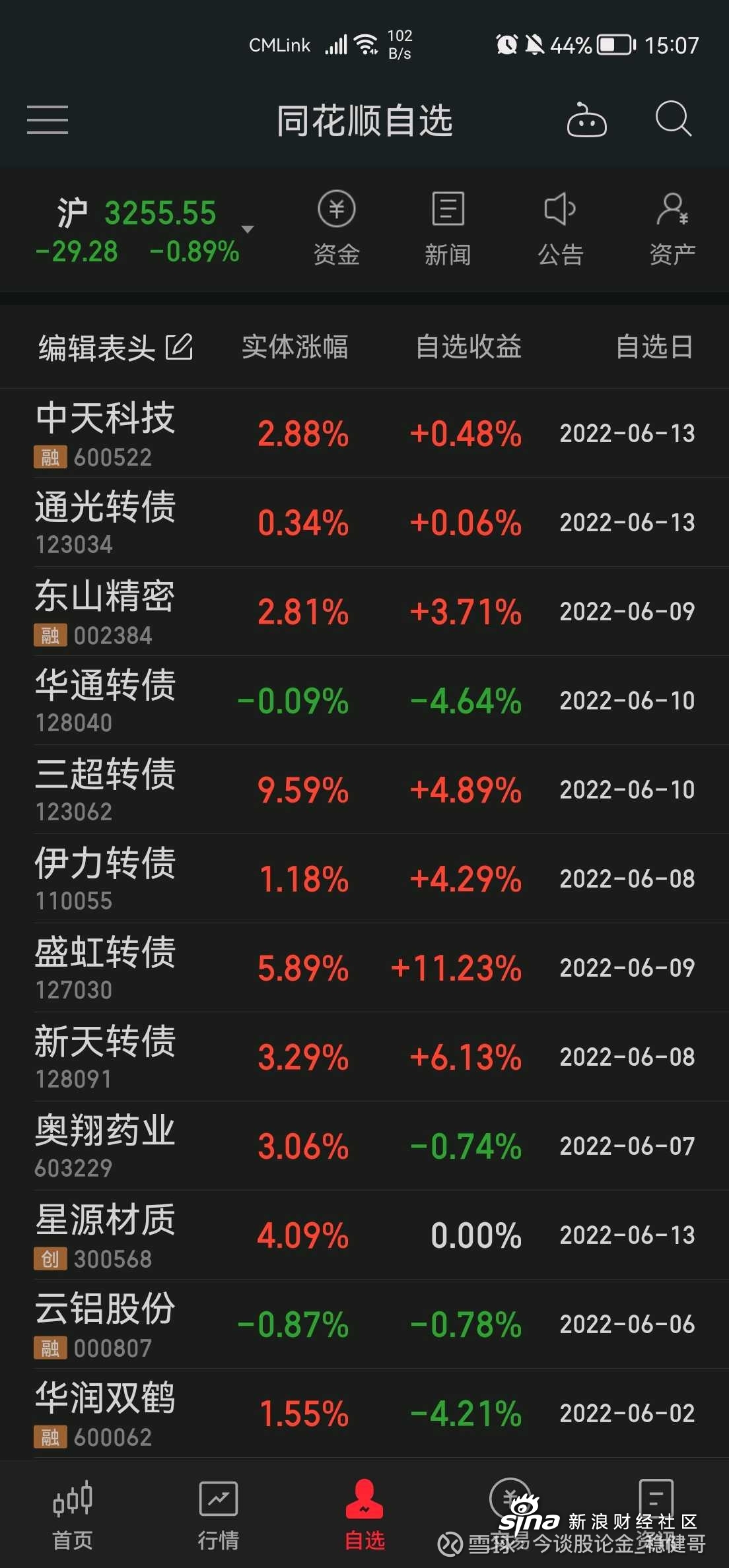Viewport: 729px width, 1568px height.
Task: Expand the 沪 index dropdown
Action: tap(248, 229)
